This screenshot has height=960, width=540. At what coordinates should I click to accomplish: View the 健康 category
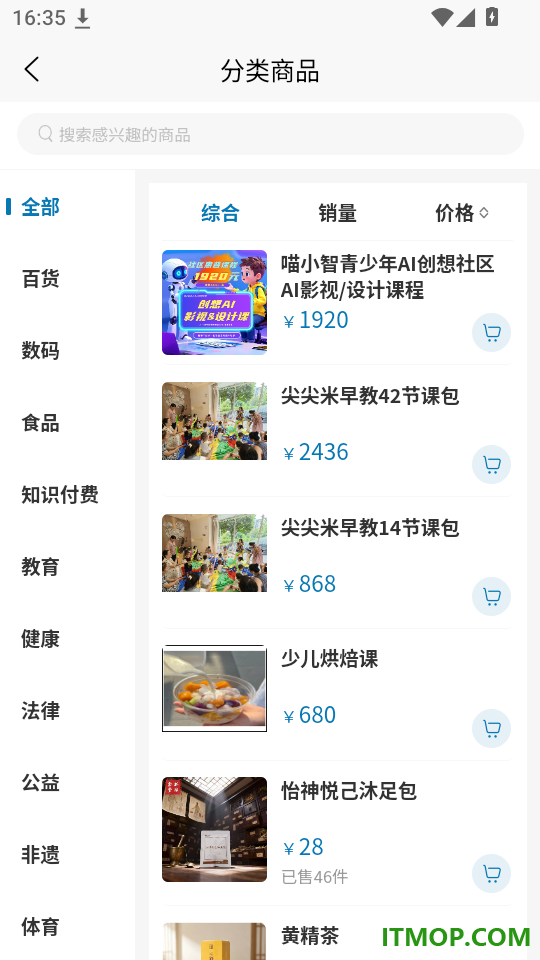pos(40,639)
